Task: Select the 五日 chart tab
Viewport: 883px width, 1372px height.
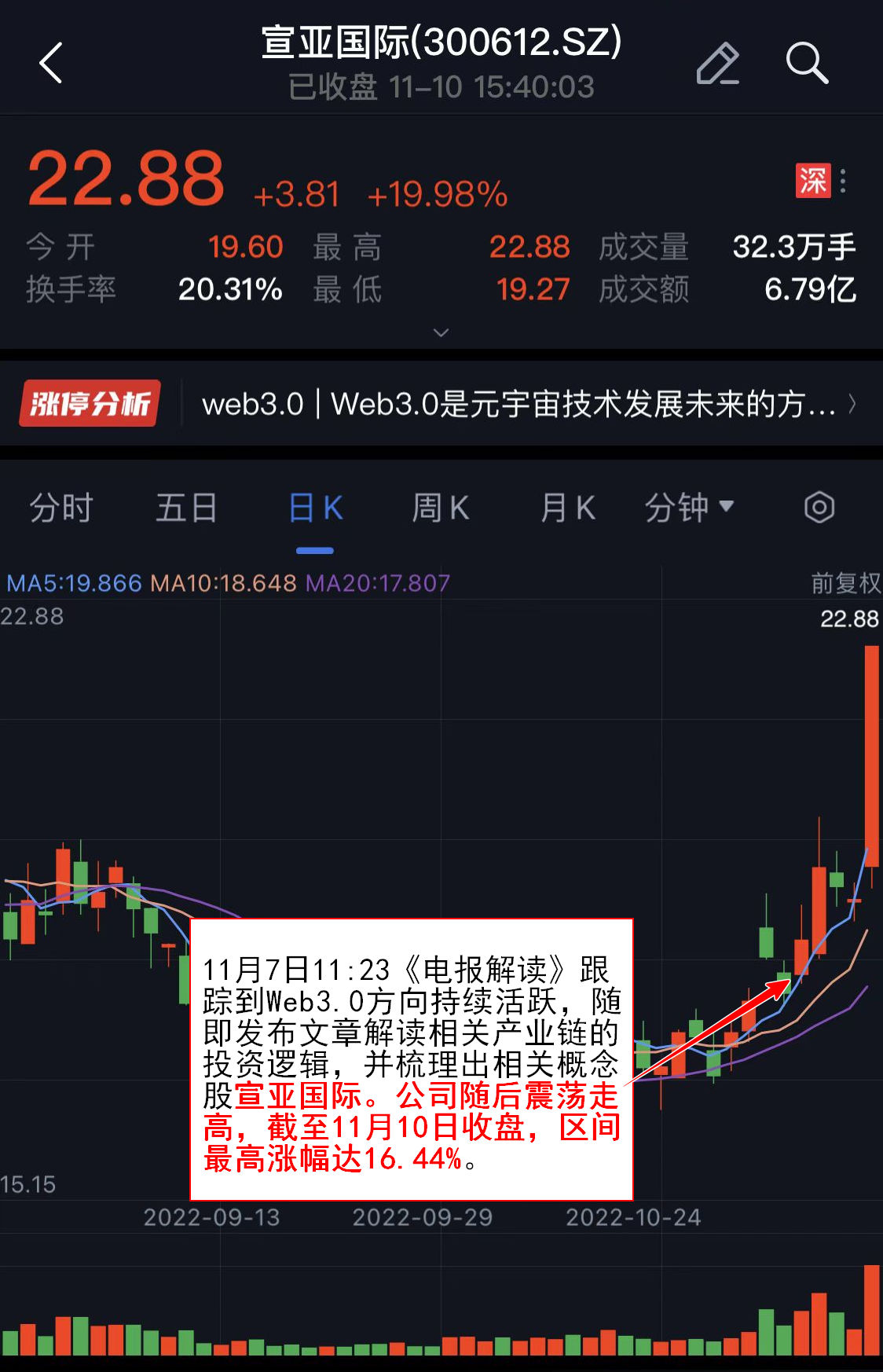Action: 186,508
